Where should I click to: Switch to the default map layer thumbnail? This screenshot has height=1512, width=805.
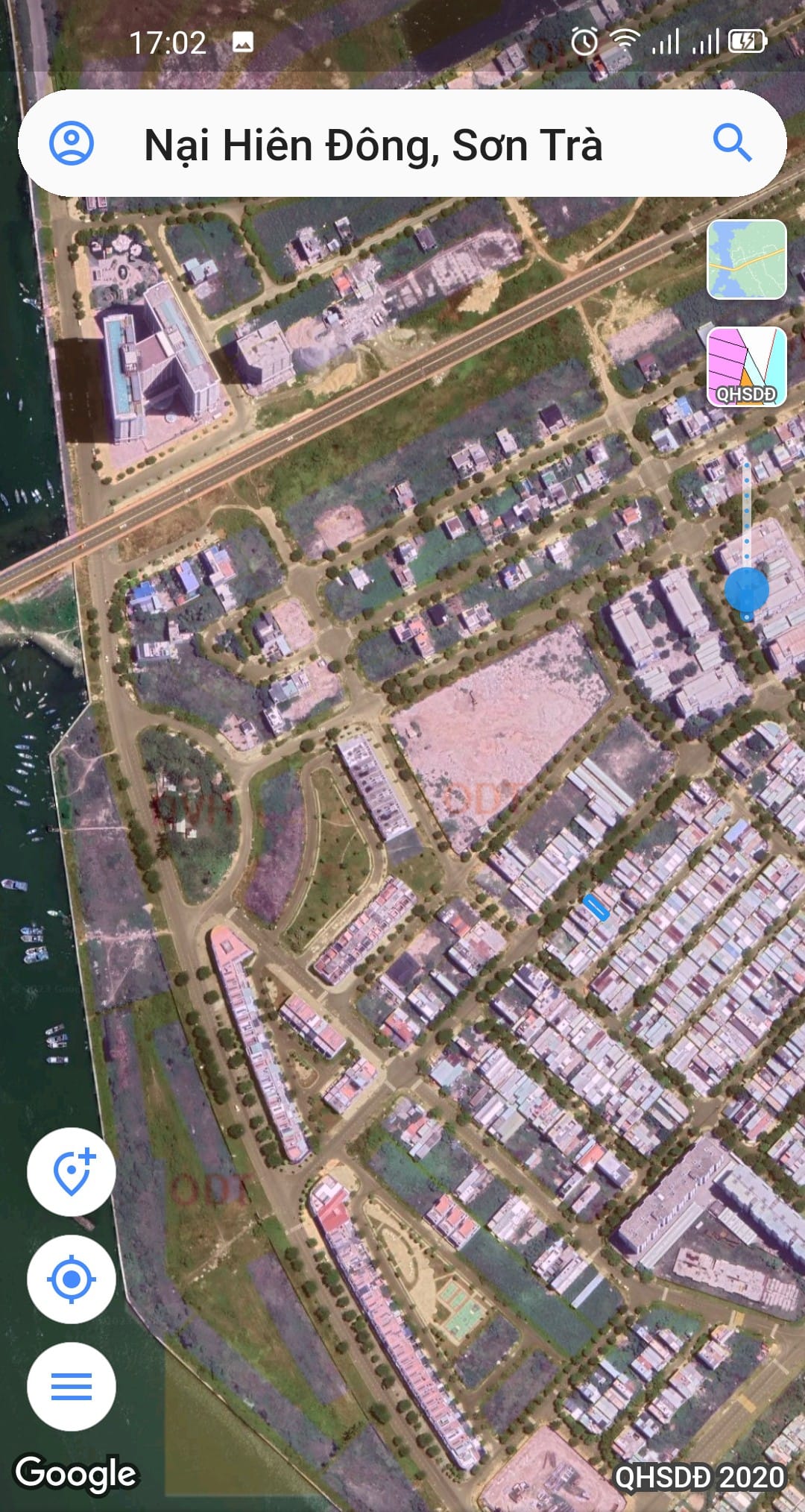tap(746, 259)
